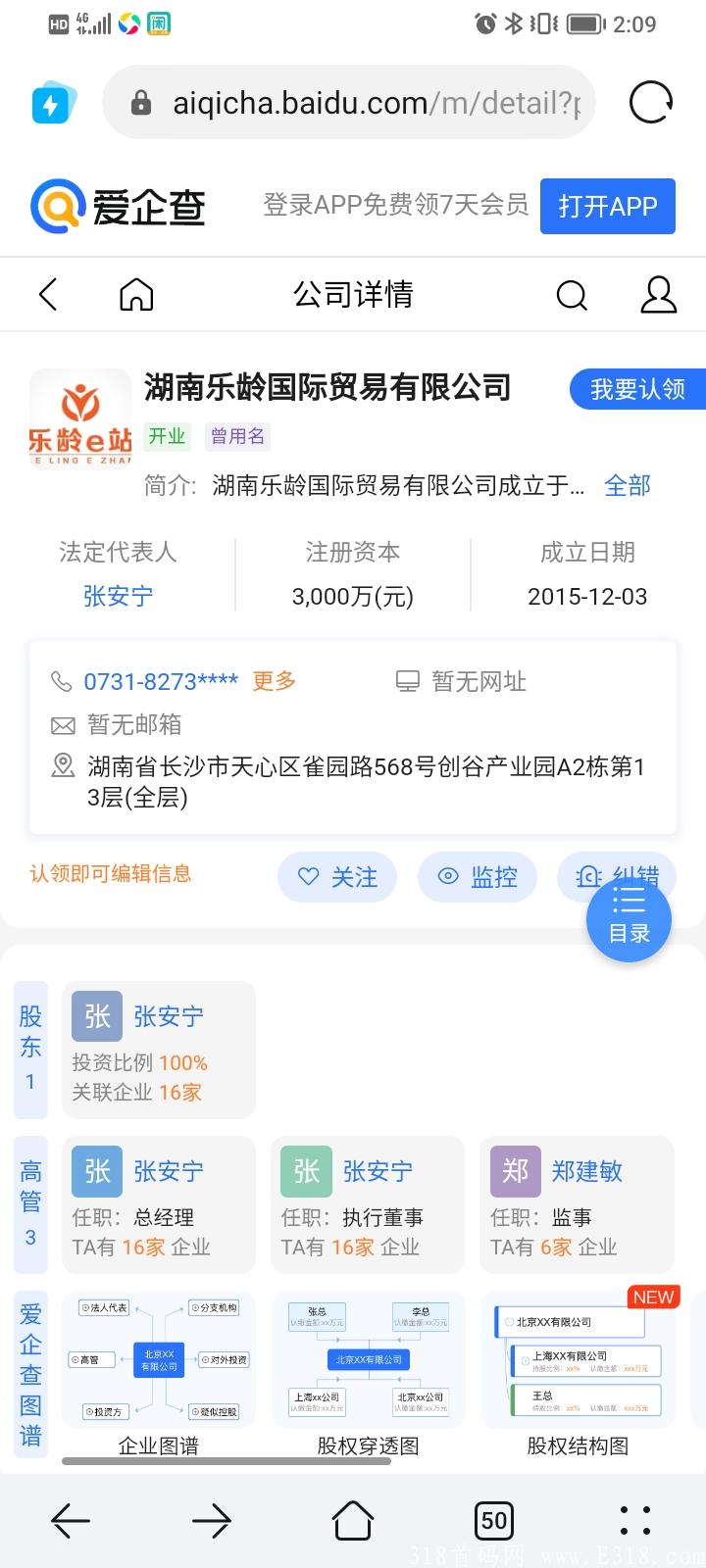Image resolution: width=706 pixels, height=1568 pixels.
Task: Open executive 郑建敏 监事 card
Action: [x=577, y=1204]
